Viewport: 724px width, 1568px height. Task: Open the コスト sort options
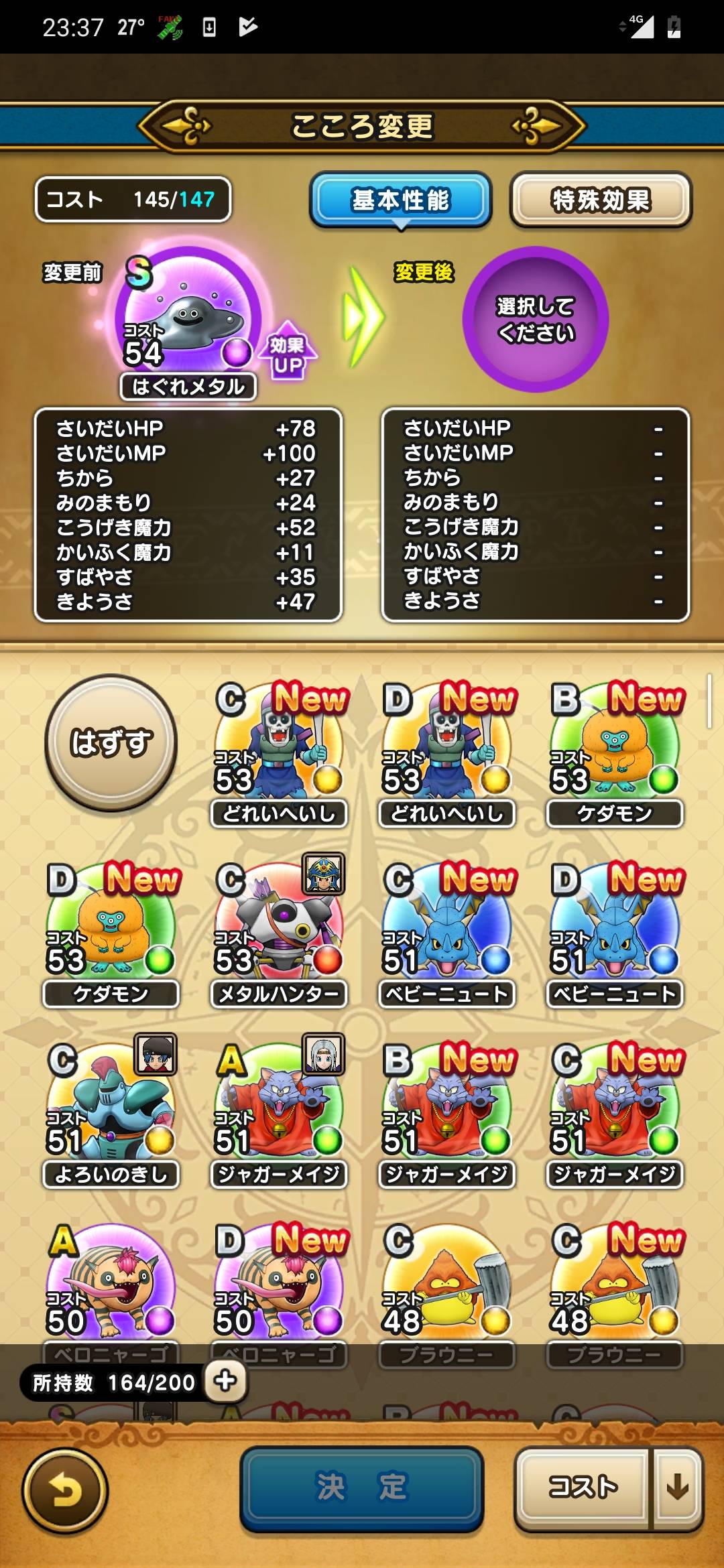[582, 1486]
